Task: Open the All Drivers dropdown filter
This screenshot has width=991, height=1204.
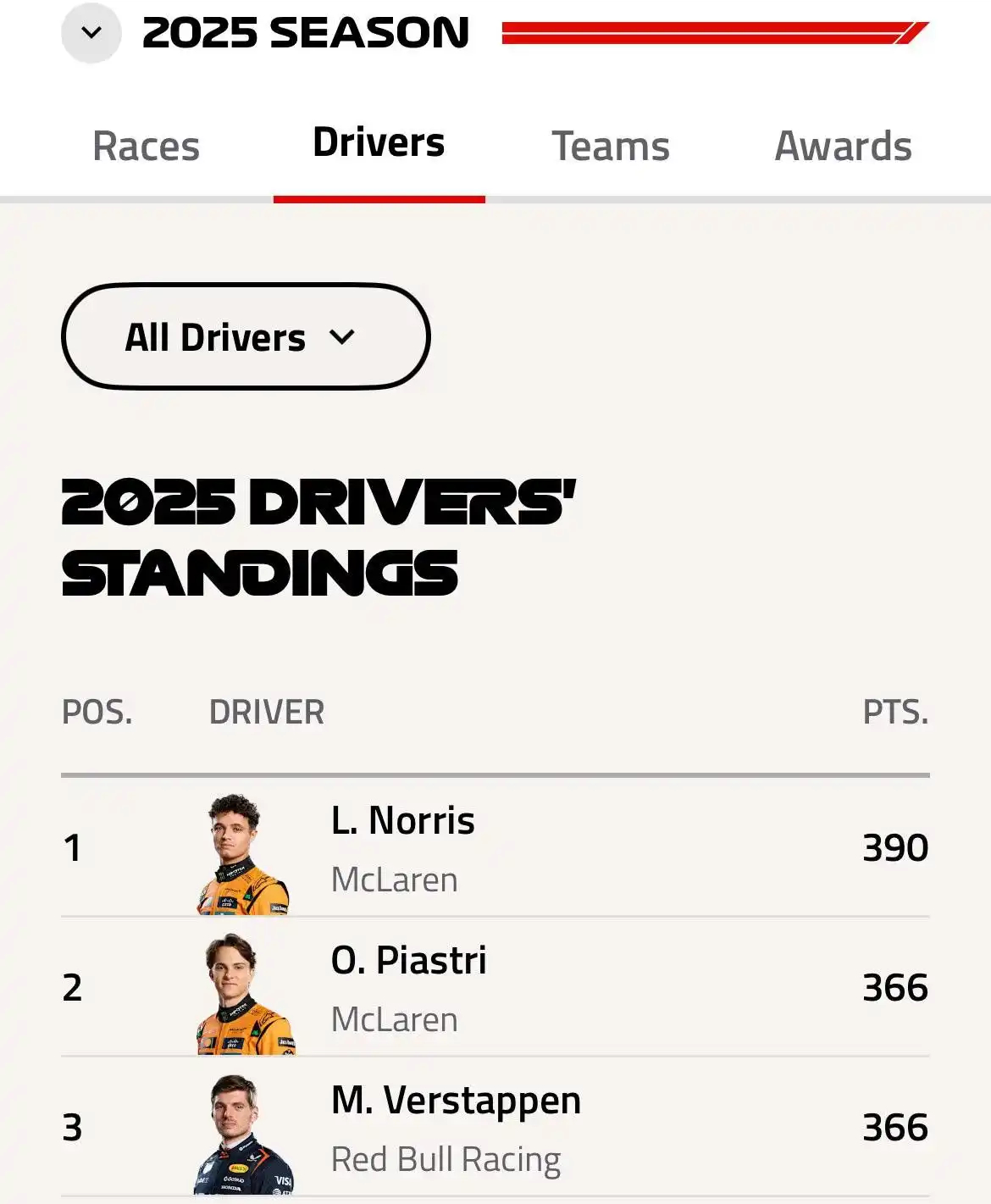Action: [246, 336]
